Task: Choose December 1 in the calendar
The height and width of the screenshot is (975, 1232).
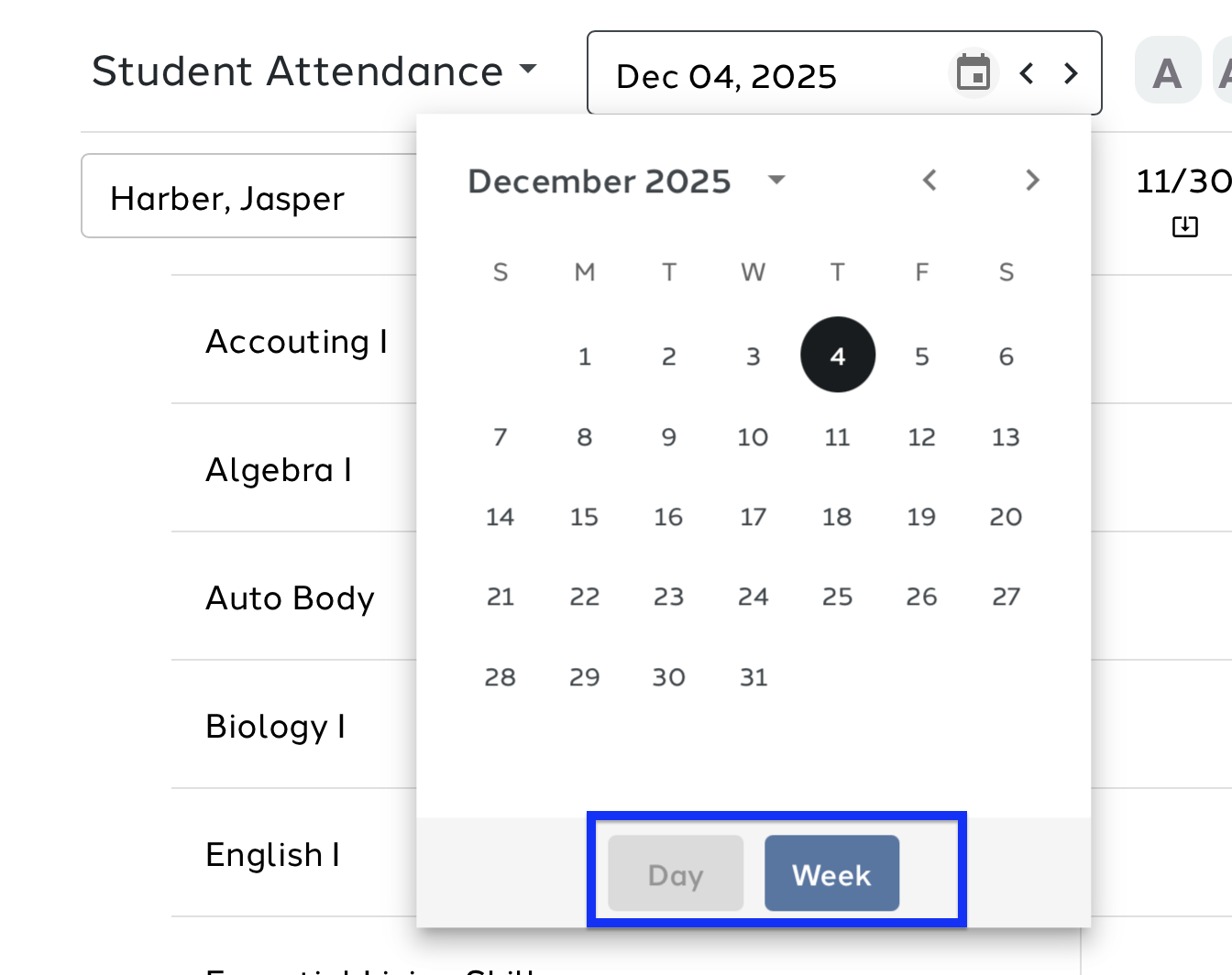Action: pyautogui.click(x=584, y=356)
